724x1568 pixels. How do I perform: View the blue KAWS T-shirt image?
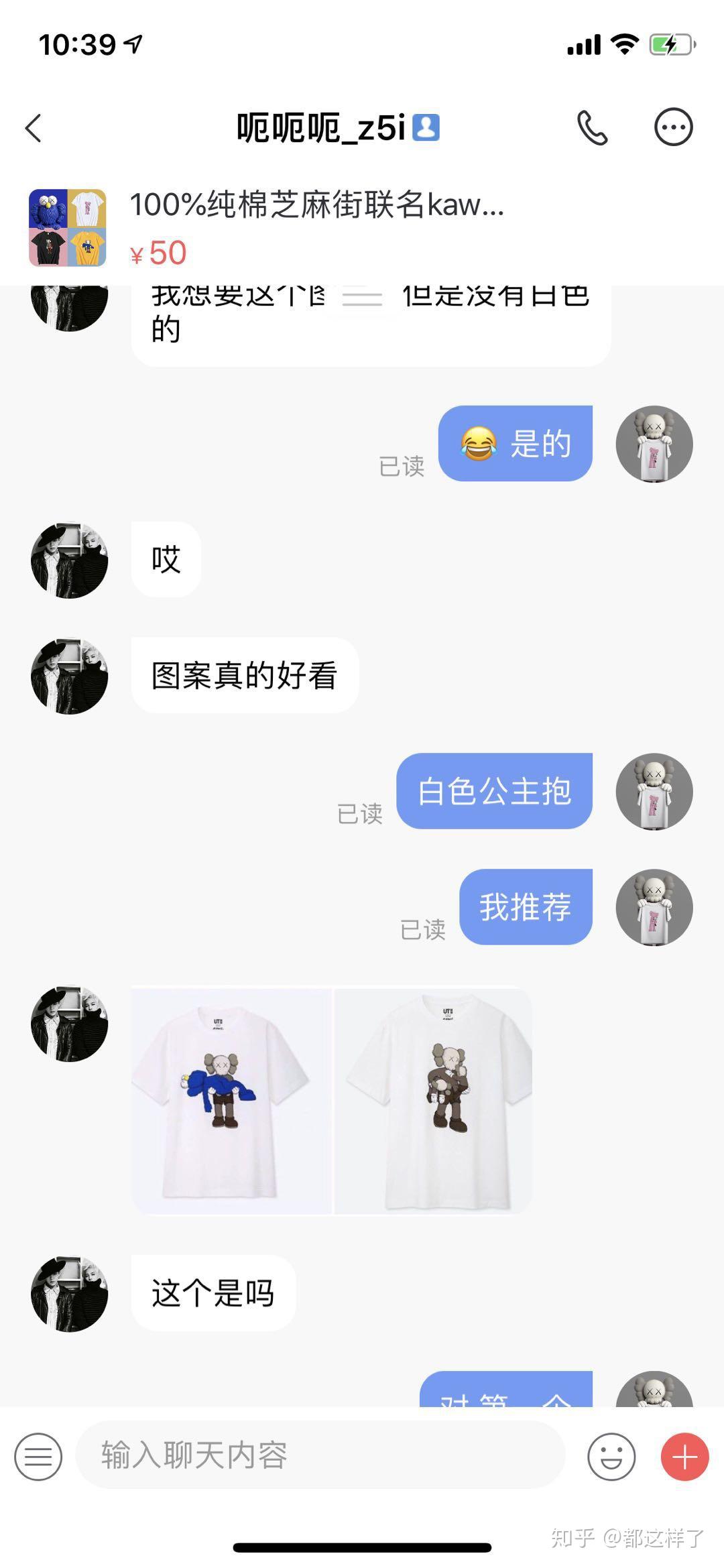click(x=231, y=1100)
